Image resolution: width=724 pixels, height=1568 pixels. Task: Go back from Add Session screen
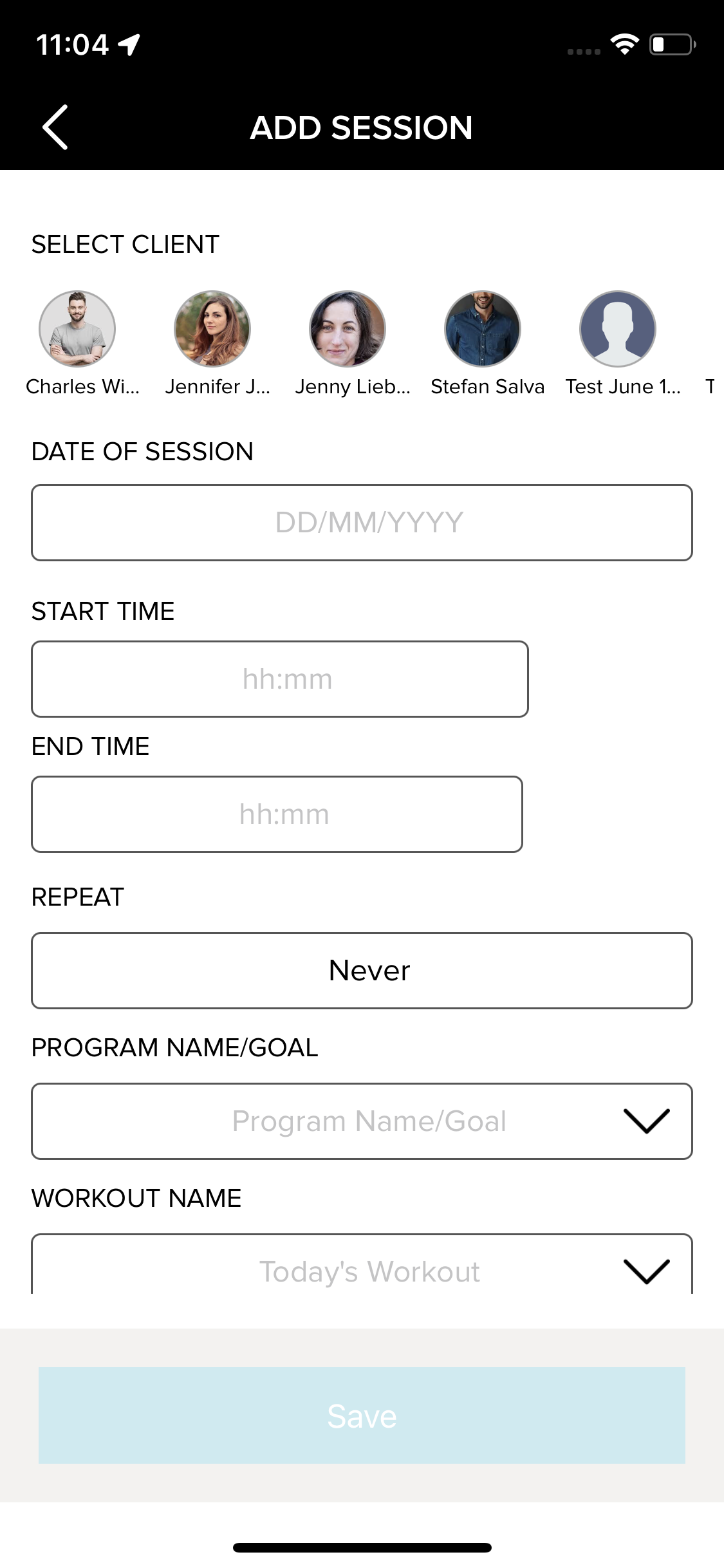point(55,127)
